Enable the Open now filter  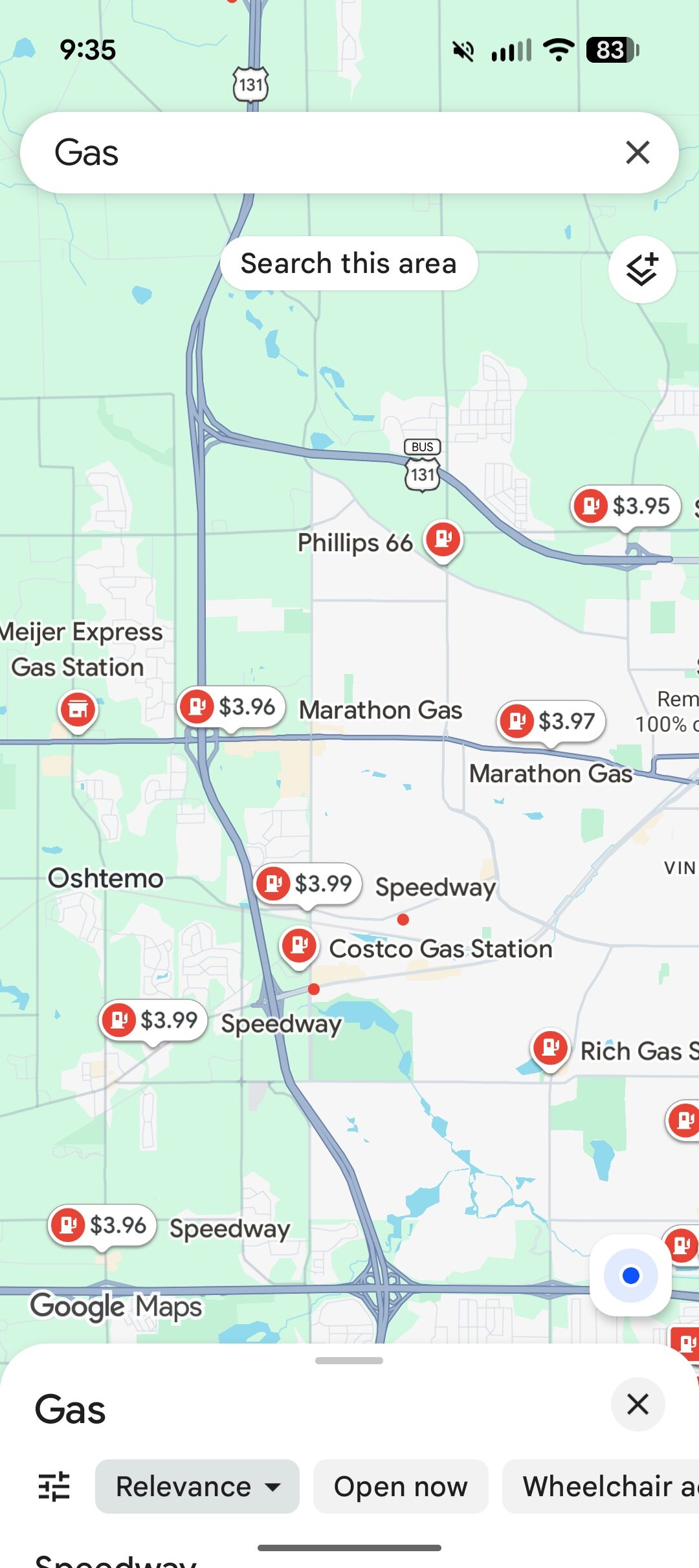pos(400,1486)
